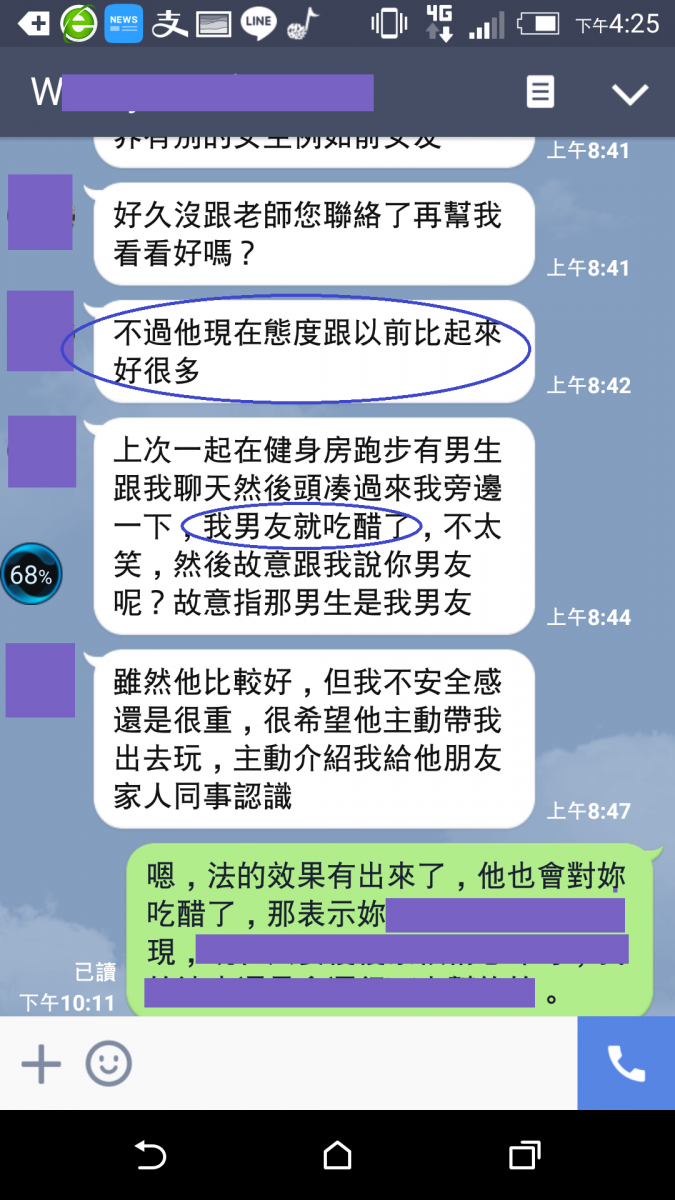Start a voice call with phone button
Viewport: 675px width, 1200px height.
click(626, 1065)
